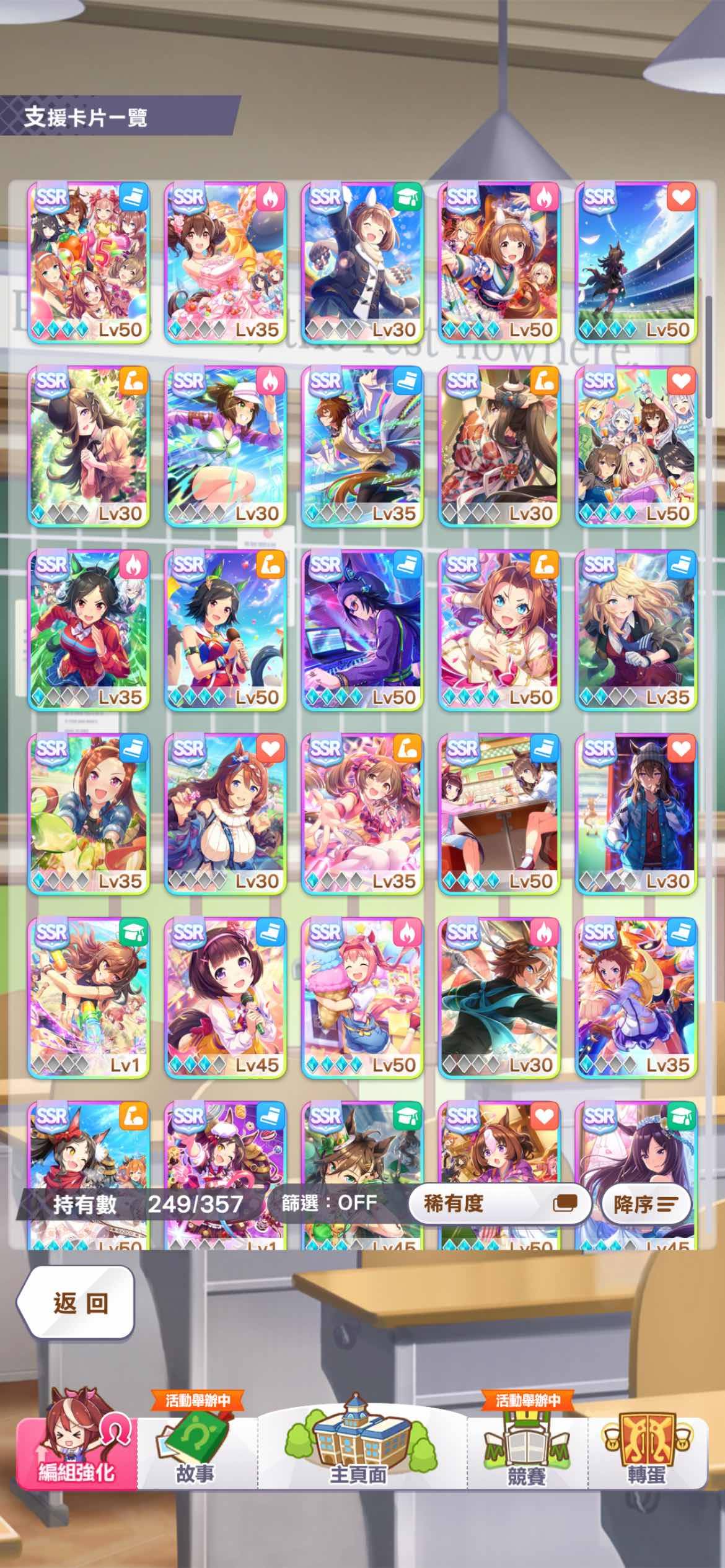Image resolution: width=725 pixels, height=1568 pixels.
Task: Open the SSR anniversary group card with 15 balloons
Action: pos(89,263)
